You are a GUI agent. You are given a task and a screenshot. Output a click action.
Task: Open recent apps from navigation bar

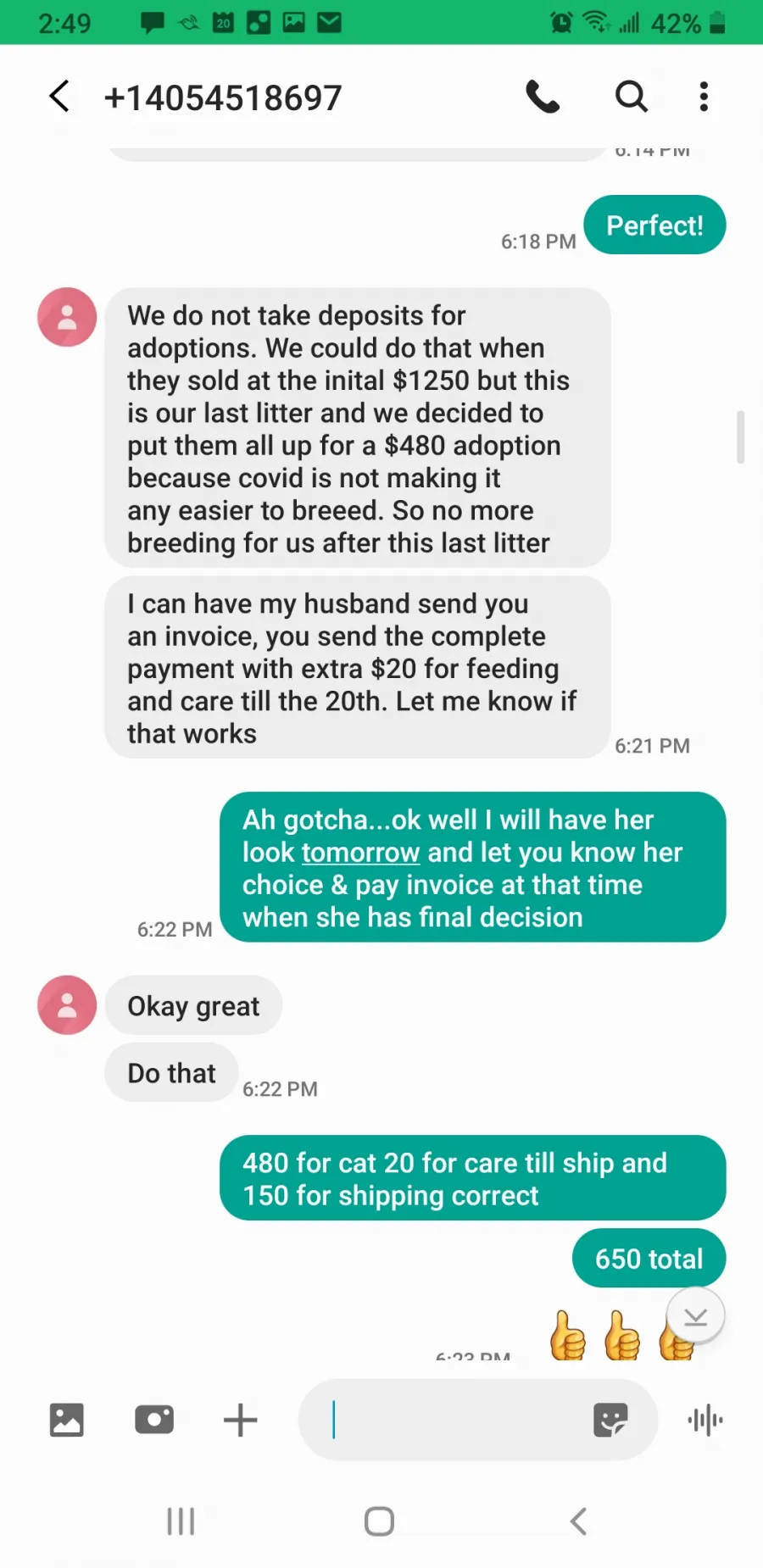181,1521
